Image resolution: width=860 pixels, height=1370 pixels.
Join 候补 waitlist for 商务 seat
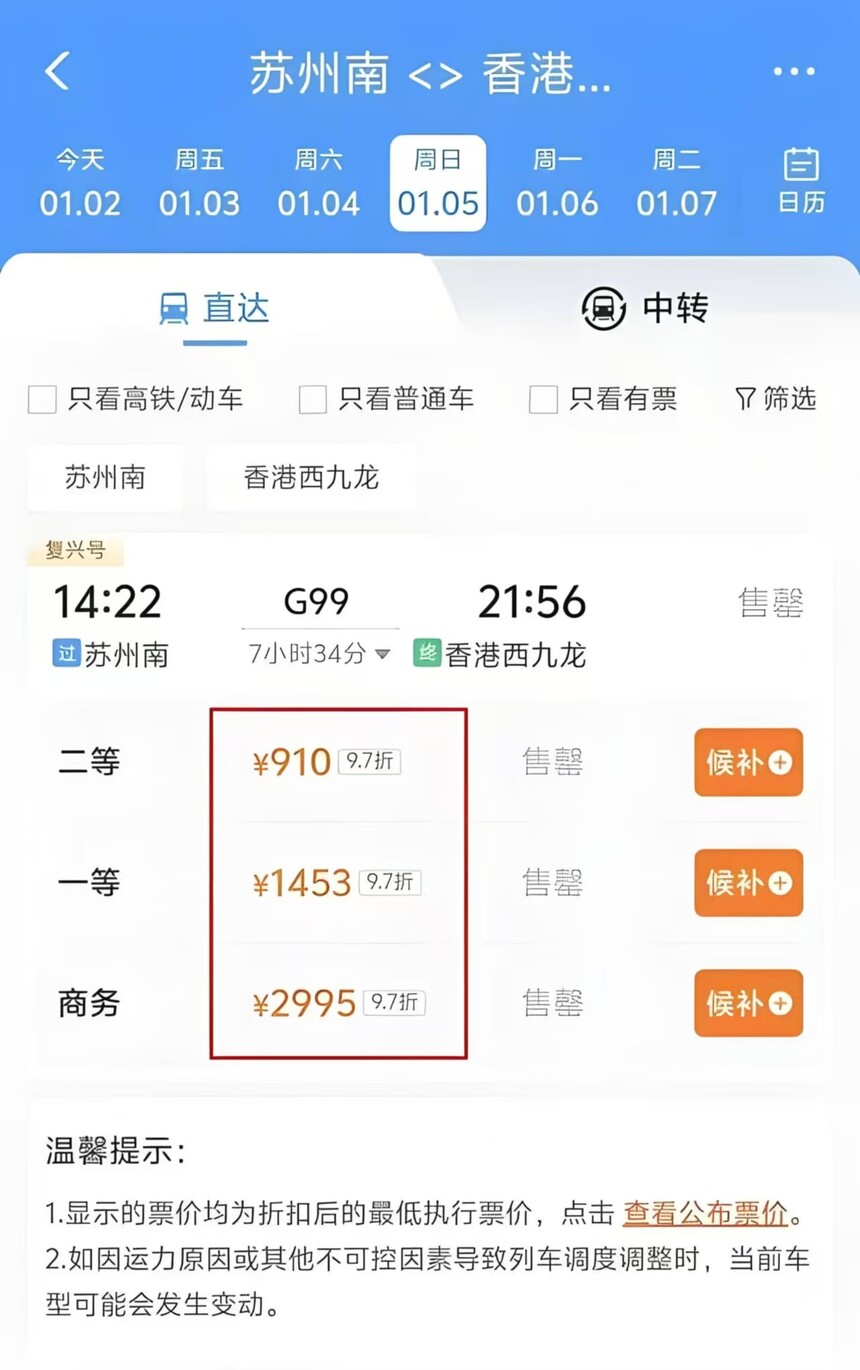tap(748, 1003)
